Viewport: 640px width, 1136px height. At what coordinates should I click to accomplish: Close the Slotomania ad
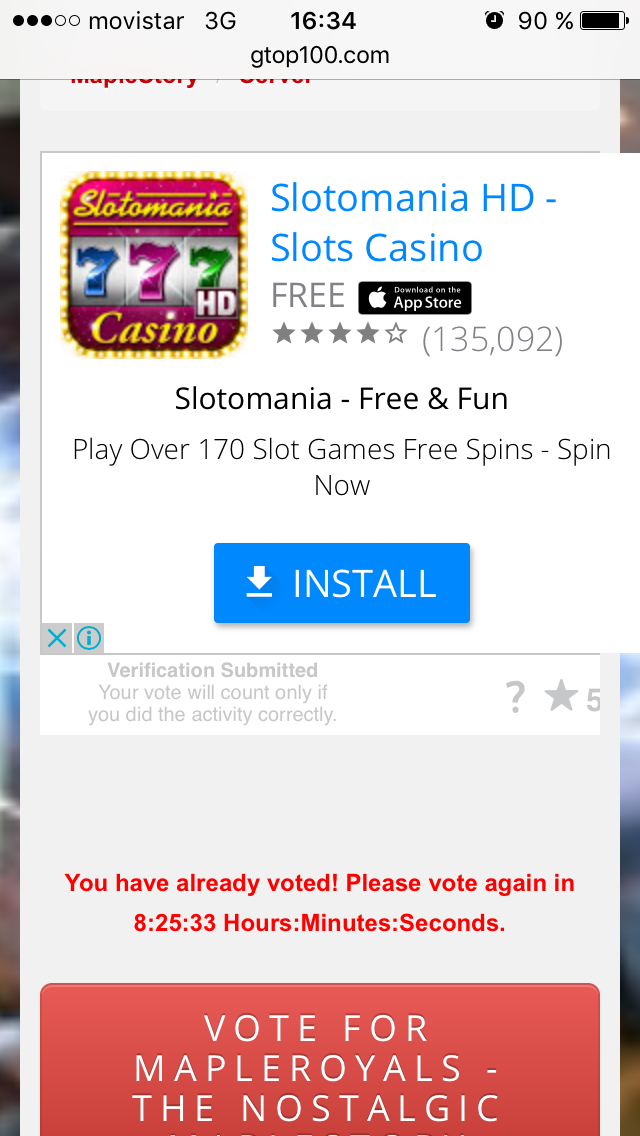tap(56, 638)
